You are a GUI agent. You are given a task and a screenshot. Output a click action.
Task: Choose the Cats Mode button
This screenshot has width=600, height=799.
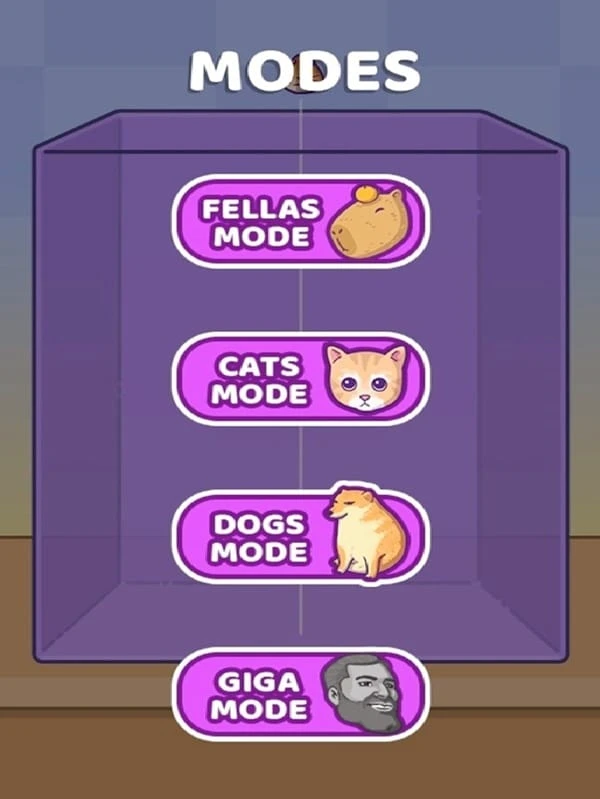(x=300, y=380)
